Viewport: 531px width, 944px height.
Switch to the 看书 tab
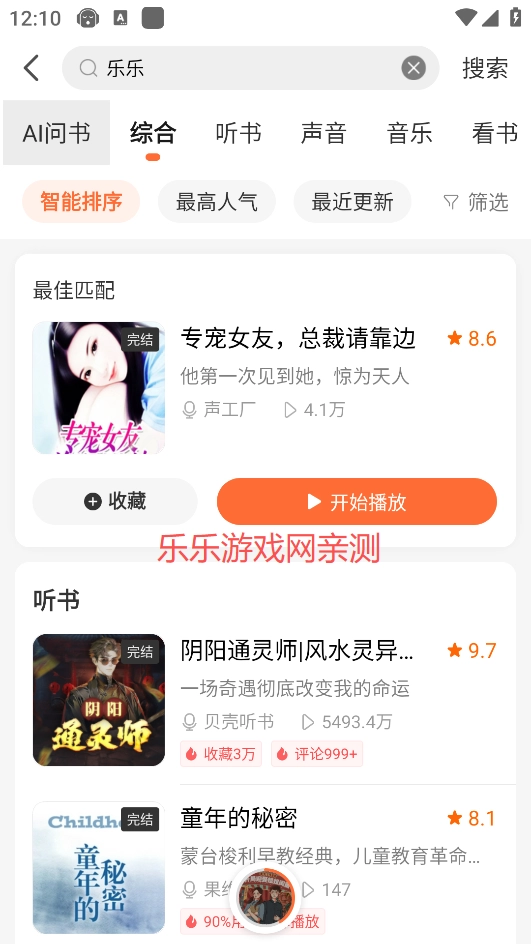point(494,133)
